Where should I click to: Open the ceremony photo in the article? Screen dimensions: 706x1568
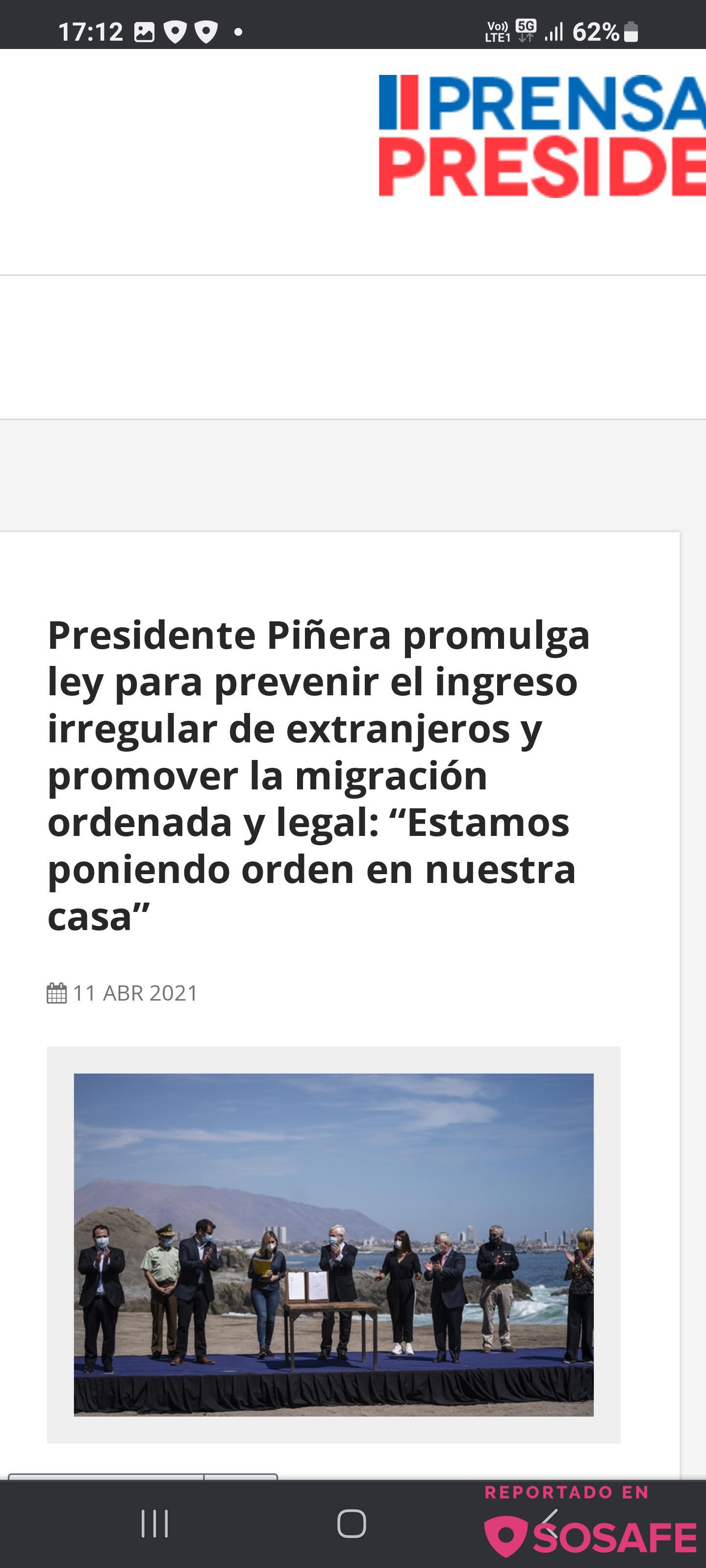tap(333, 1244)
